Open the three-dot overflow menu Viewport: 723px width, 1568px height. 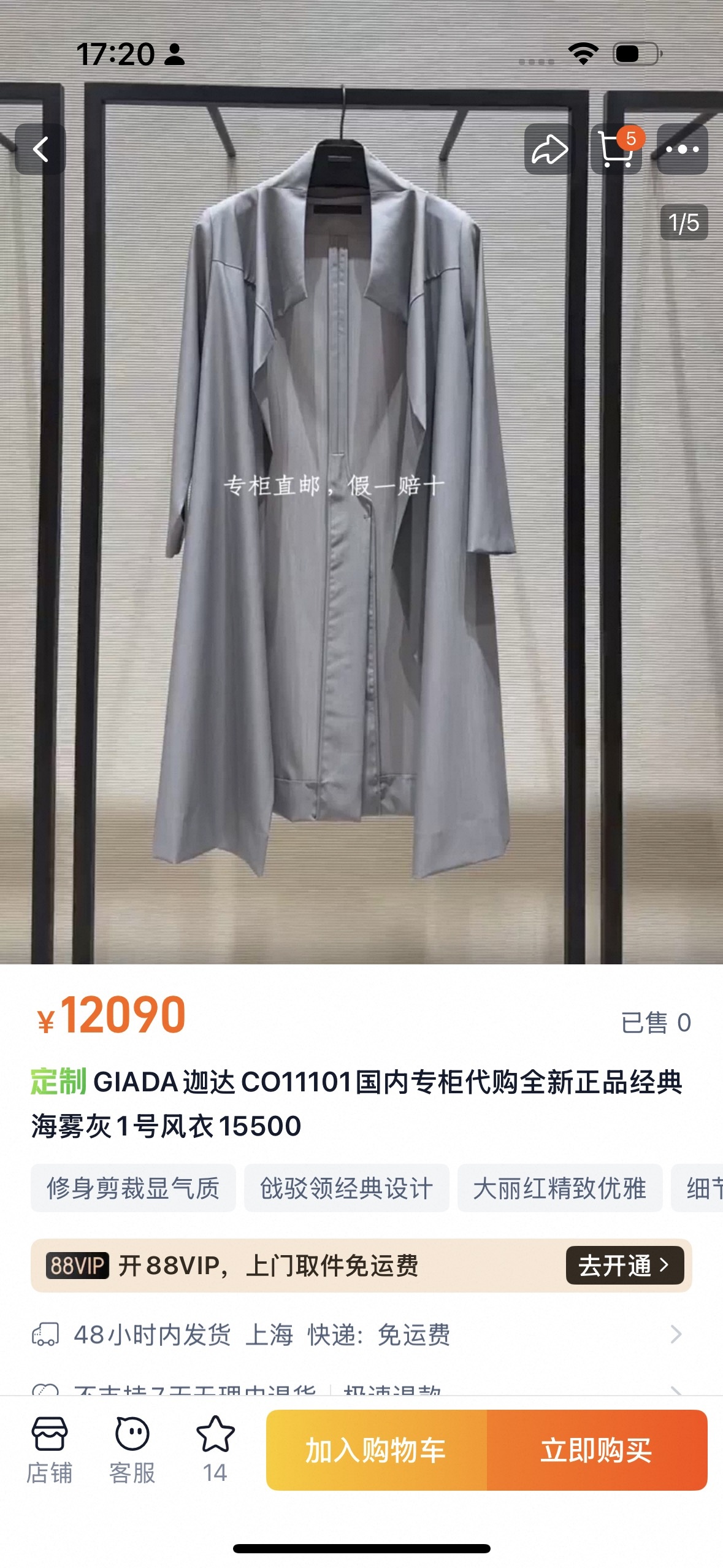coord(682,149)
